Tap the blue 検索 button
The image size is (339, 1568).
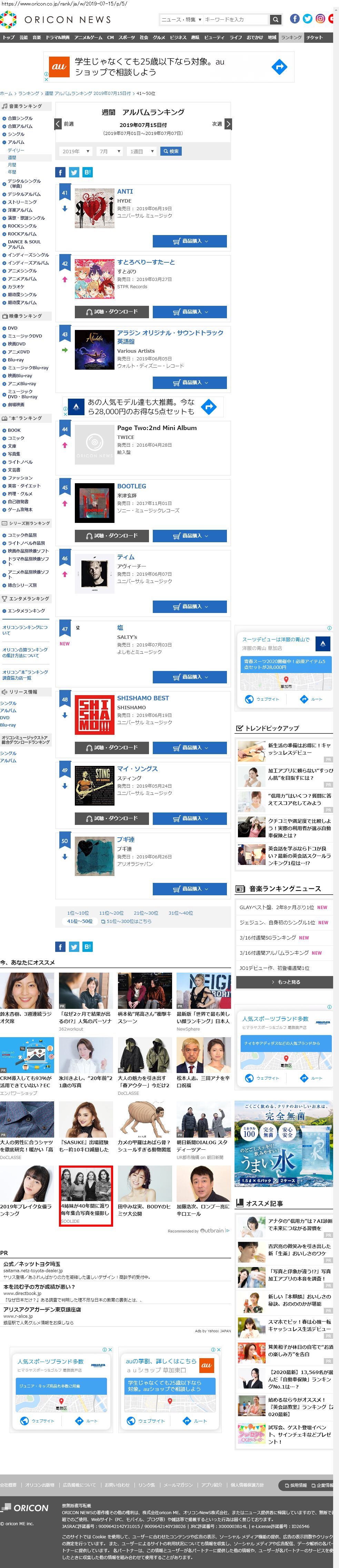pos(171,152)
